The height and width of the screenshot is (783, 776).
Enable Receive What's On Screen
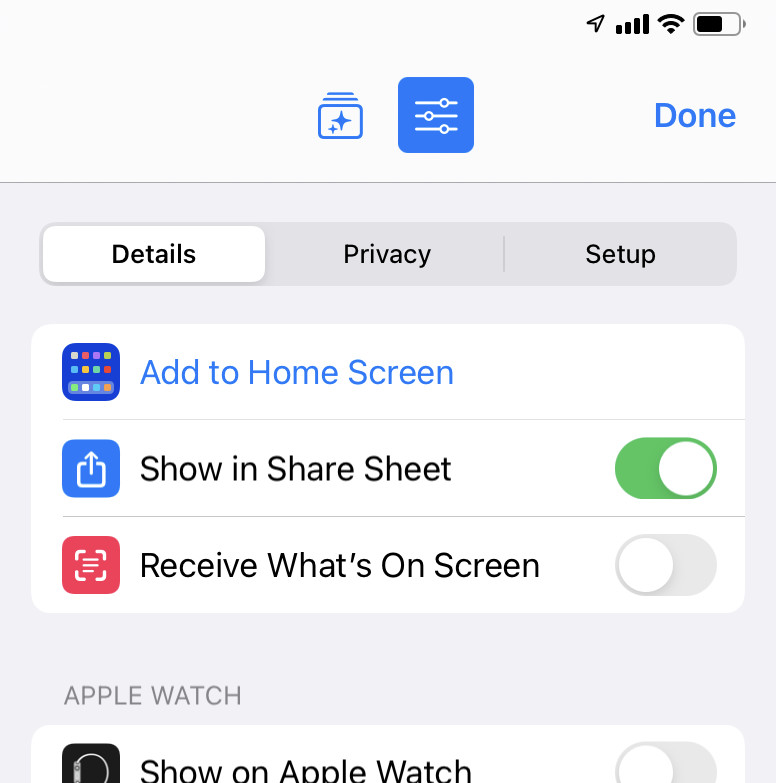click(x=665, y=565)
